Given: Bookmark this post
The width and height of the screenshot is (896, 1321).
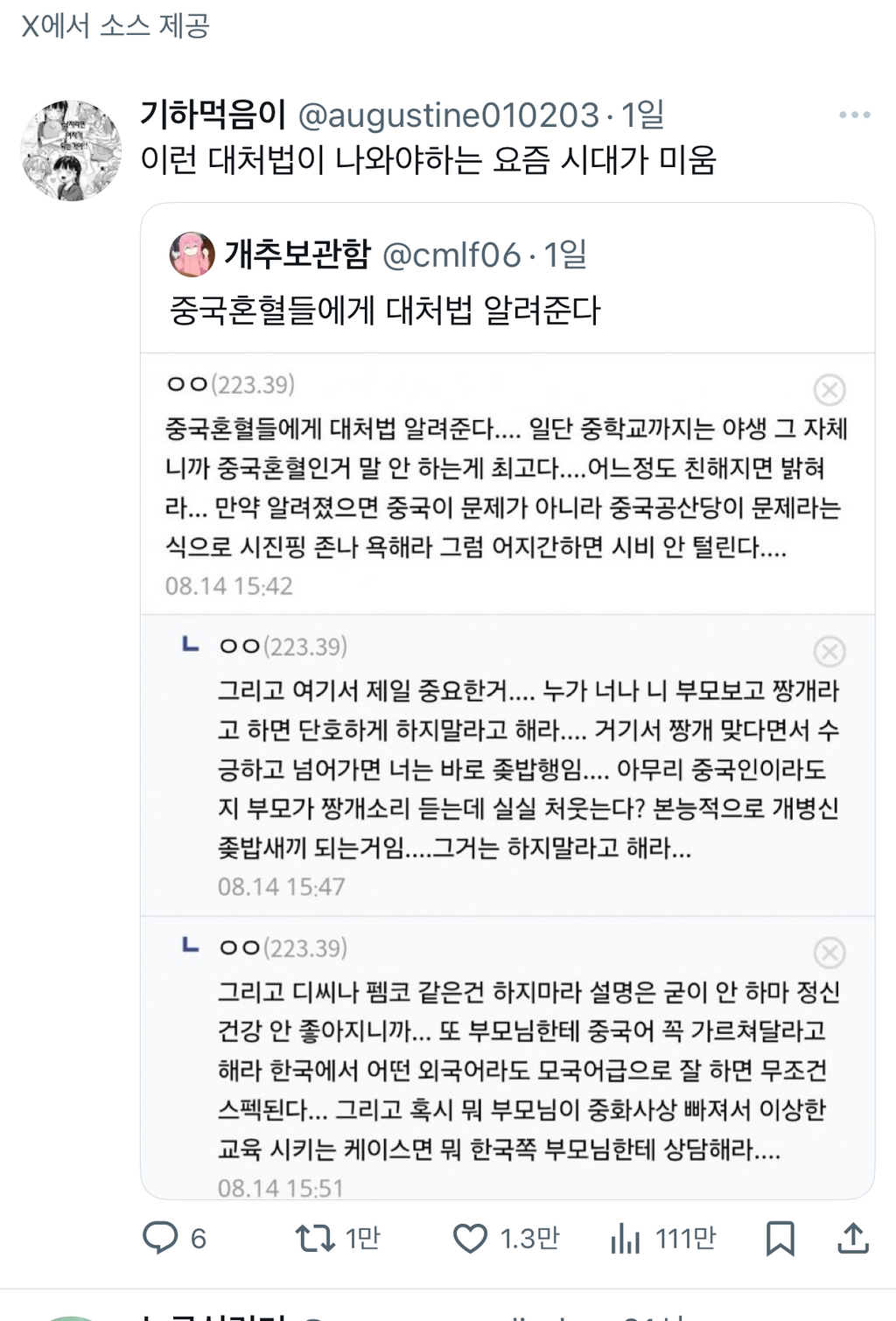Looking at the screenshot, I should click(780, 1238).
